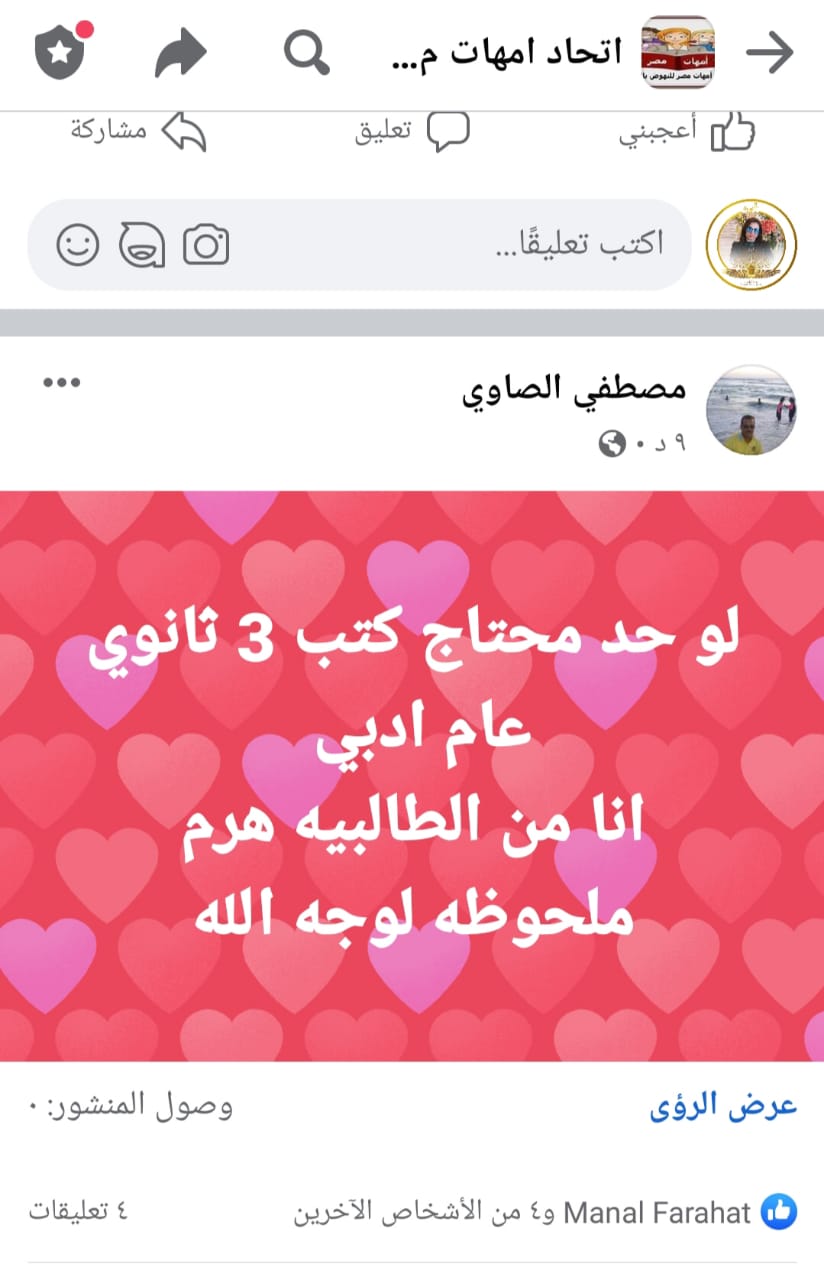824x1280 pixels.
Task: Share the group via arrow icon
Action: (x=180, y=53)
